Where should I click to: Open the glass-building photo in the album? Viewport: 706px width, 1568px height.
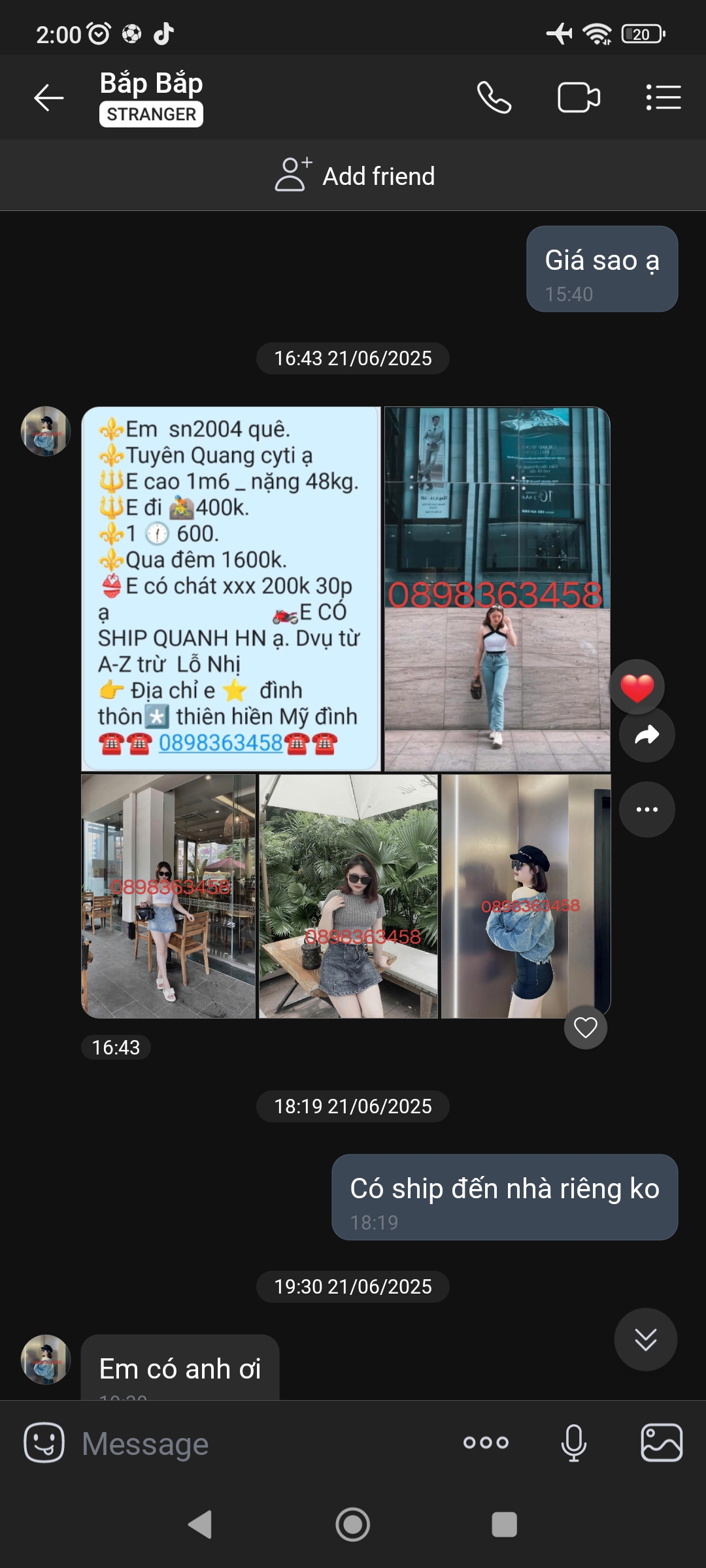497,588
